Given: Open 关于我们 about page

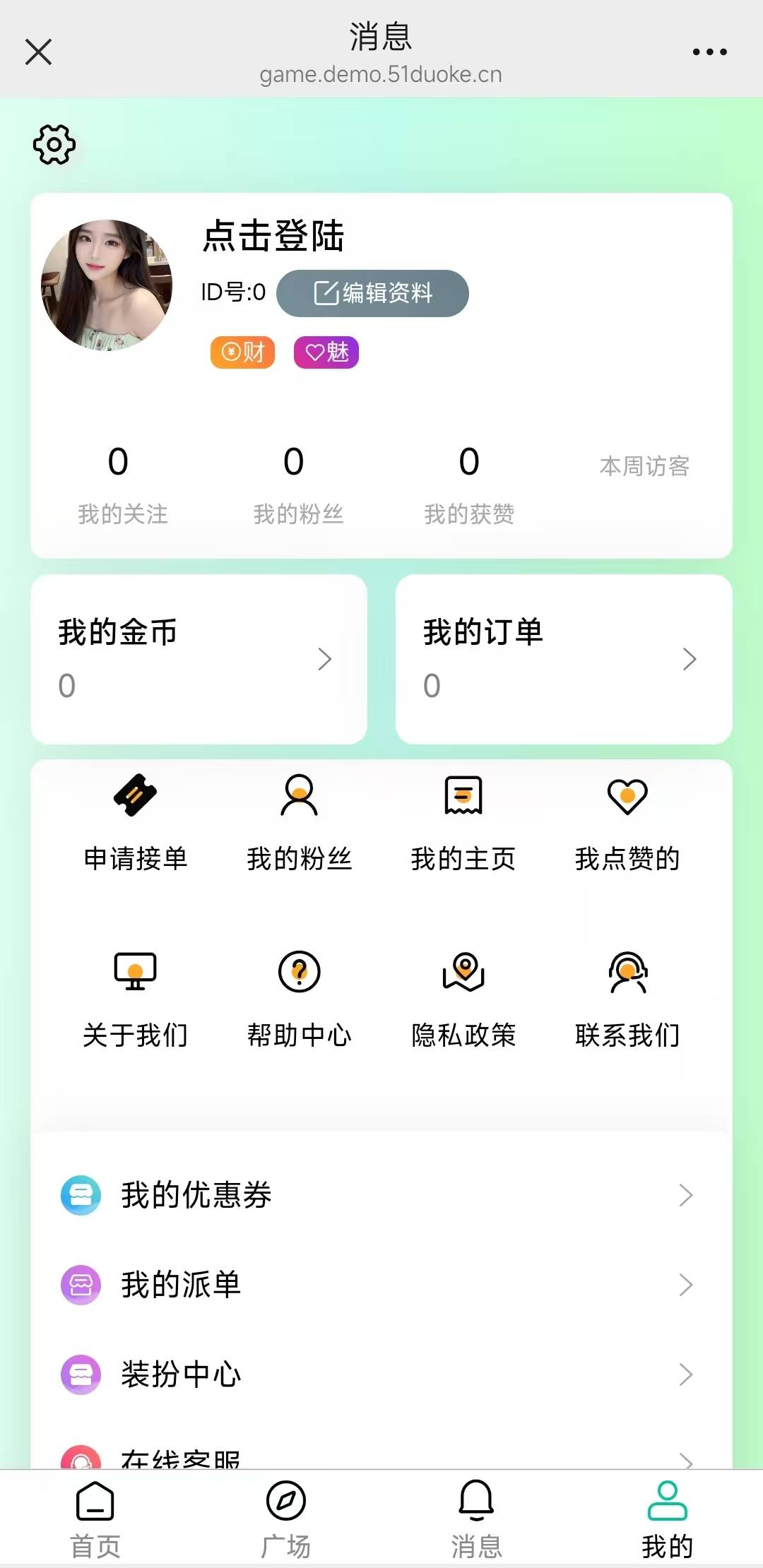Looking at the screenshot, I should click(x=136, y=999).
